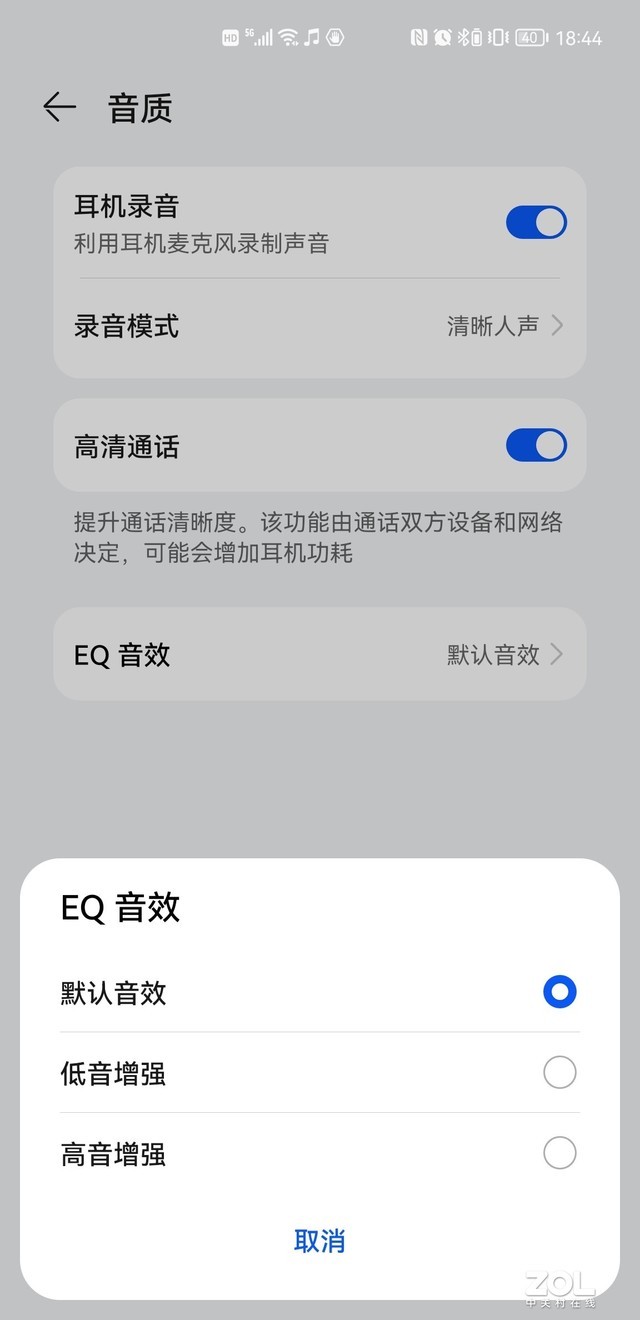Choose 低音增强 sound effect
Screen dimensions: 640x1320
coord(559,1073)
